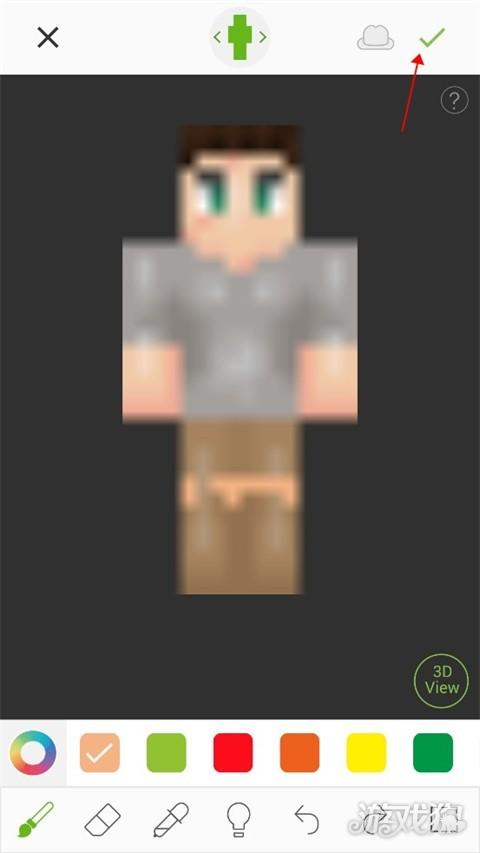
Task: Open the color wheel picker
Action: [x=33, y=753]
